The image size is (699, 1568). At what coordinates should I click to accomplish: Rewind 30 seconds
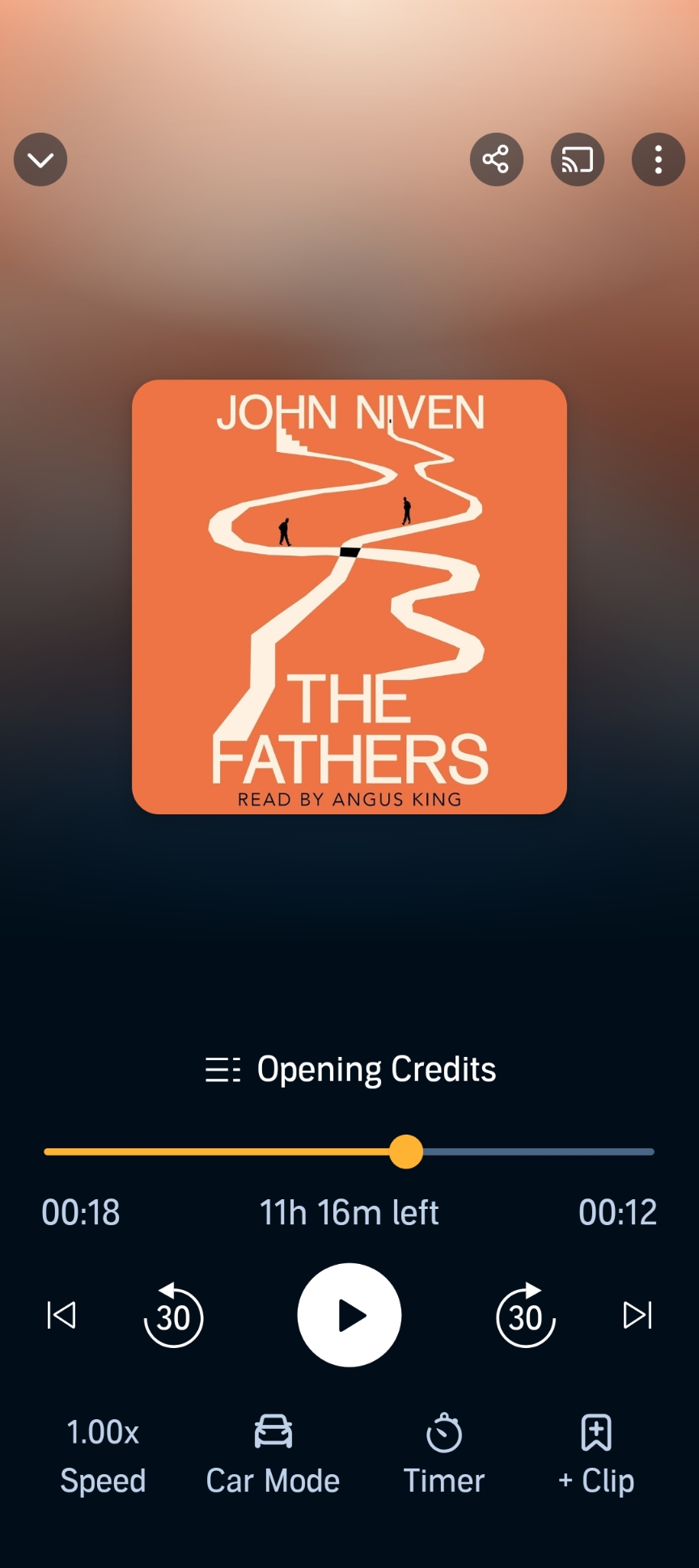click(x=173, y=1316)
